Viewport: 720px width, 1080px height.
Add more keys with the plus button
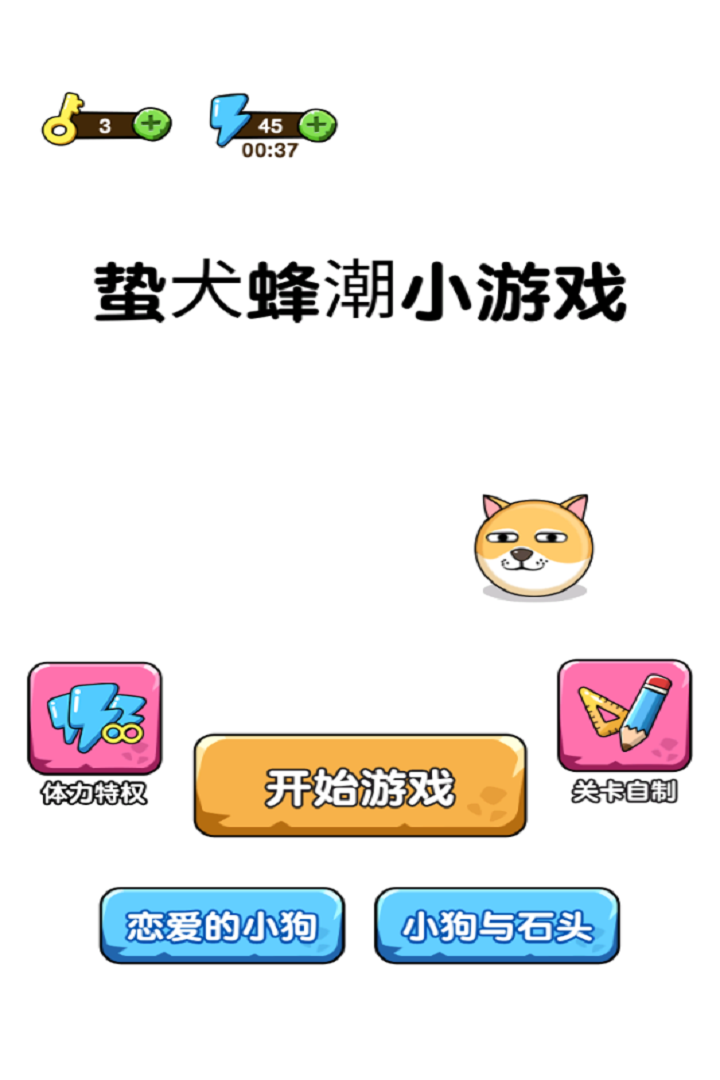tap(151, 125)
